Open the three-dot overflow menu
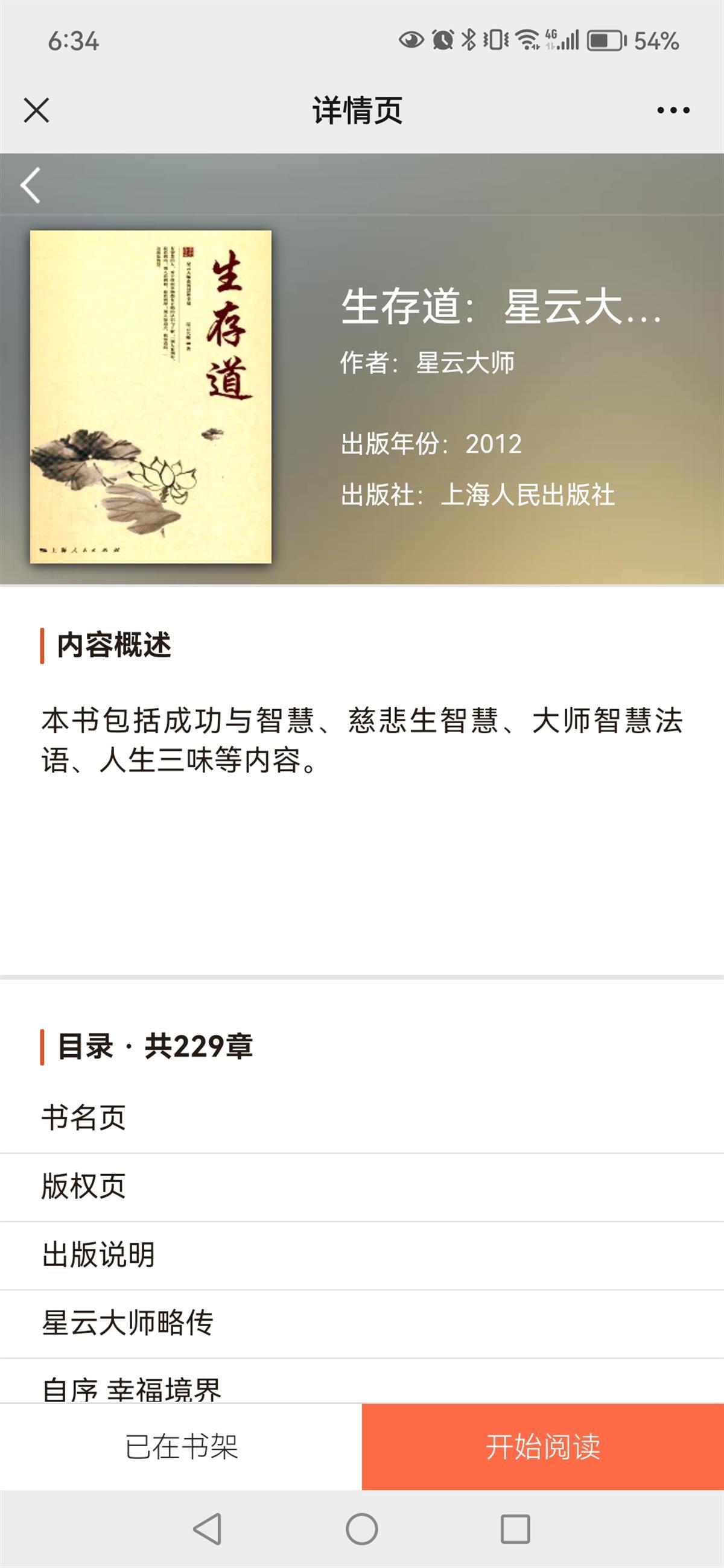 [673, 110]
